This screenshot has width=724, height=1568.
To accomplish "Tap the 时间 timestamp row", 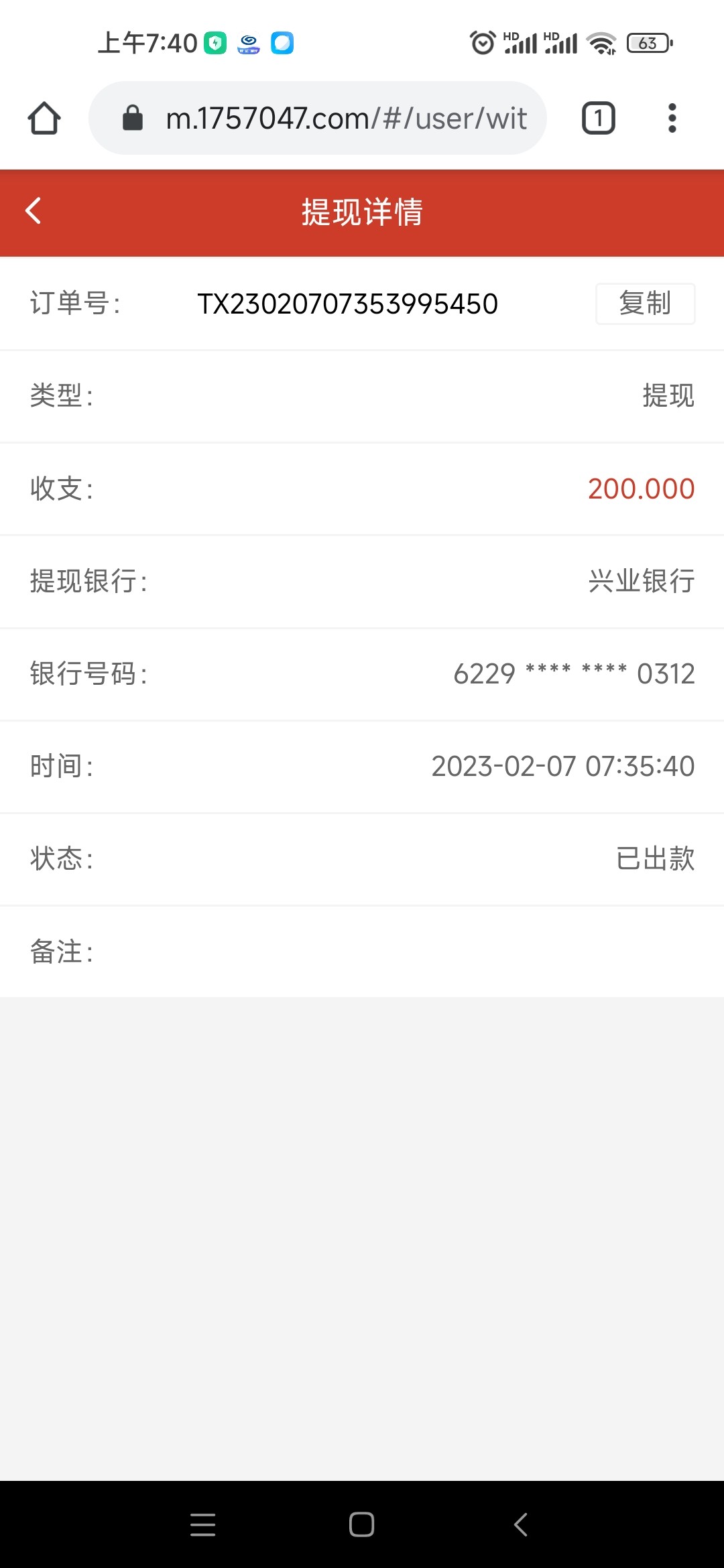I will click(563, 766).
